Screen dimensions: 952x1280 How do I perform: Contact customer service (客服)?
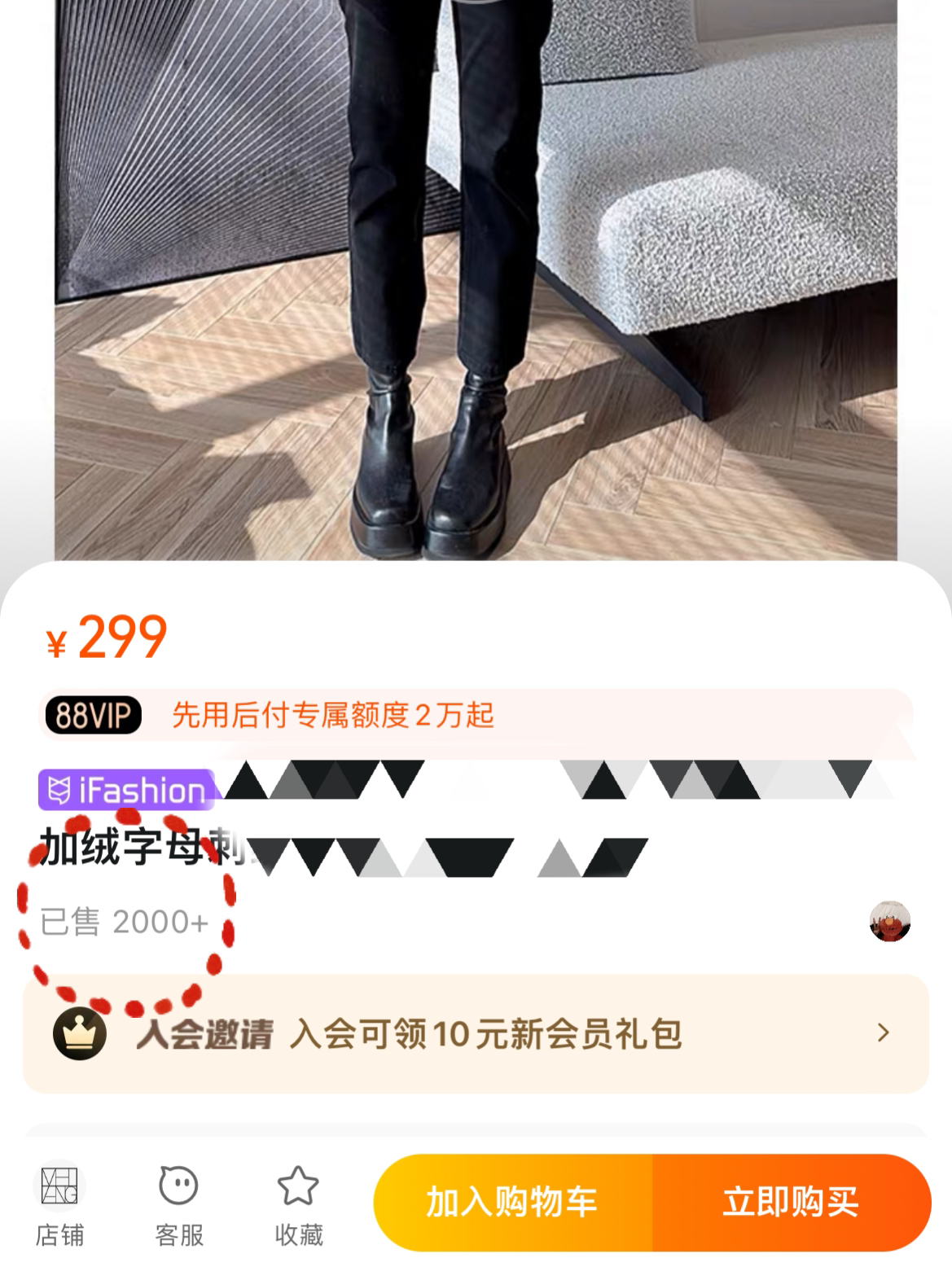coord(178,1204)
